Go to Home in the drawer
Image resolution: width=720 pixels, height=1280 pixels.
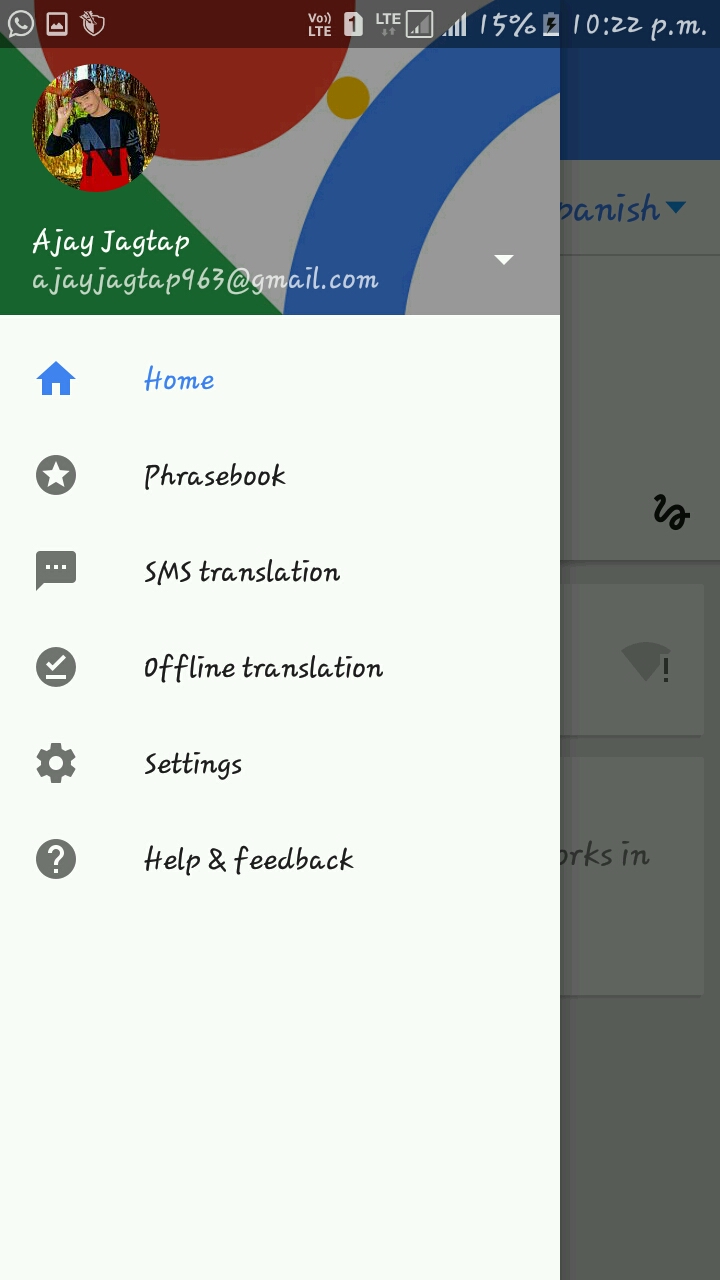pyautogui.click(x=179, y=380)
